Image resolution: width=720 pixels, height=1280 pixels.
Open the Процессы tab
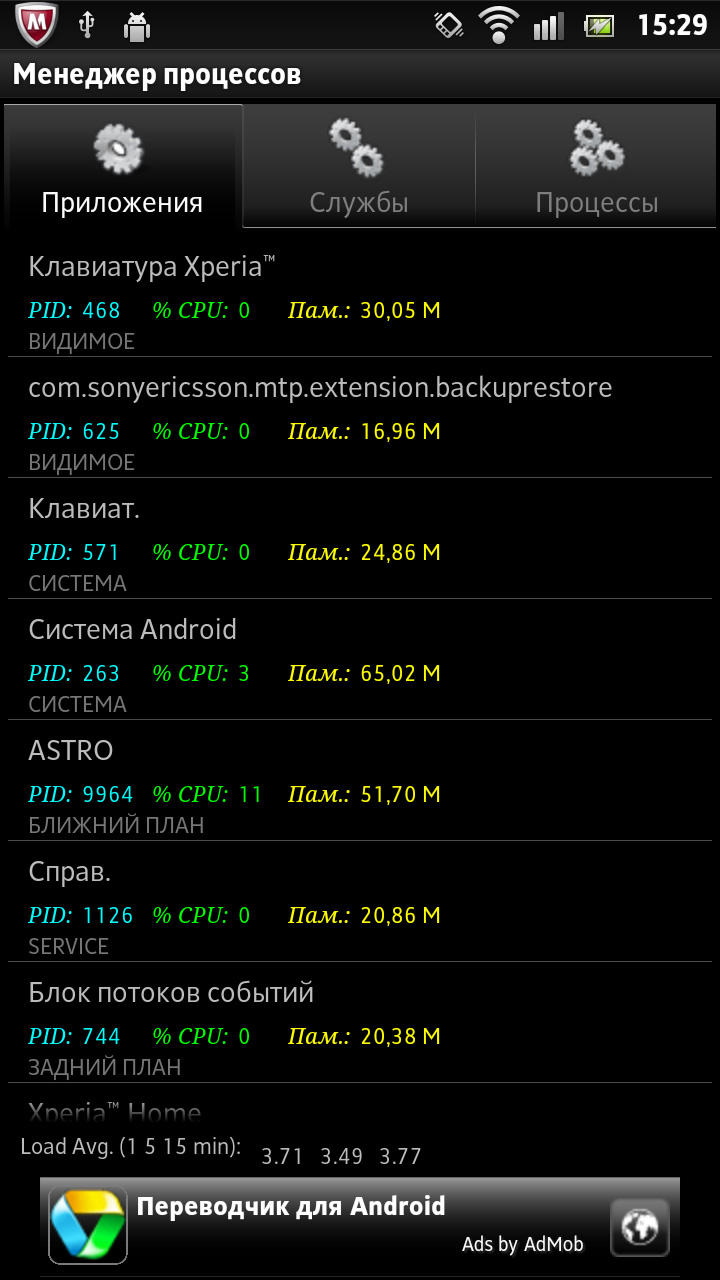click(x=597, y=167)
